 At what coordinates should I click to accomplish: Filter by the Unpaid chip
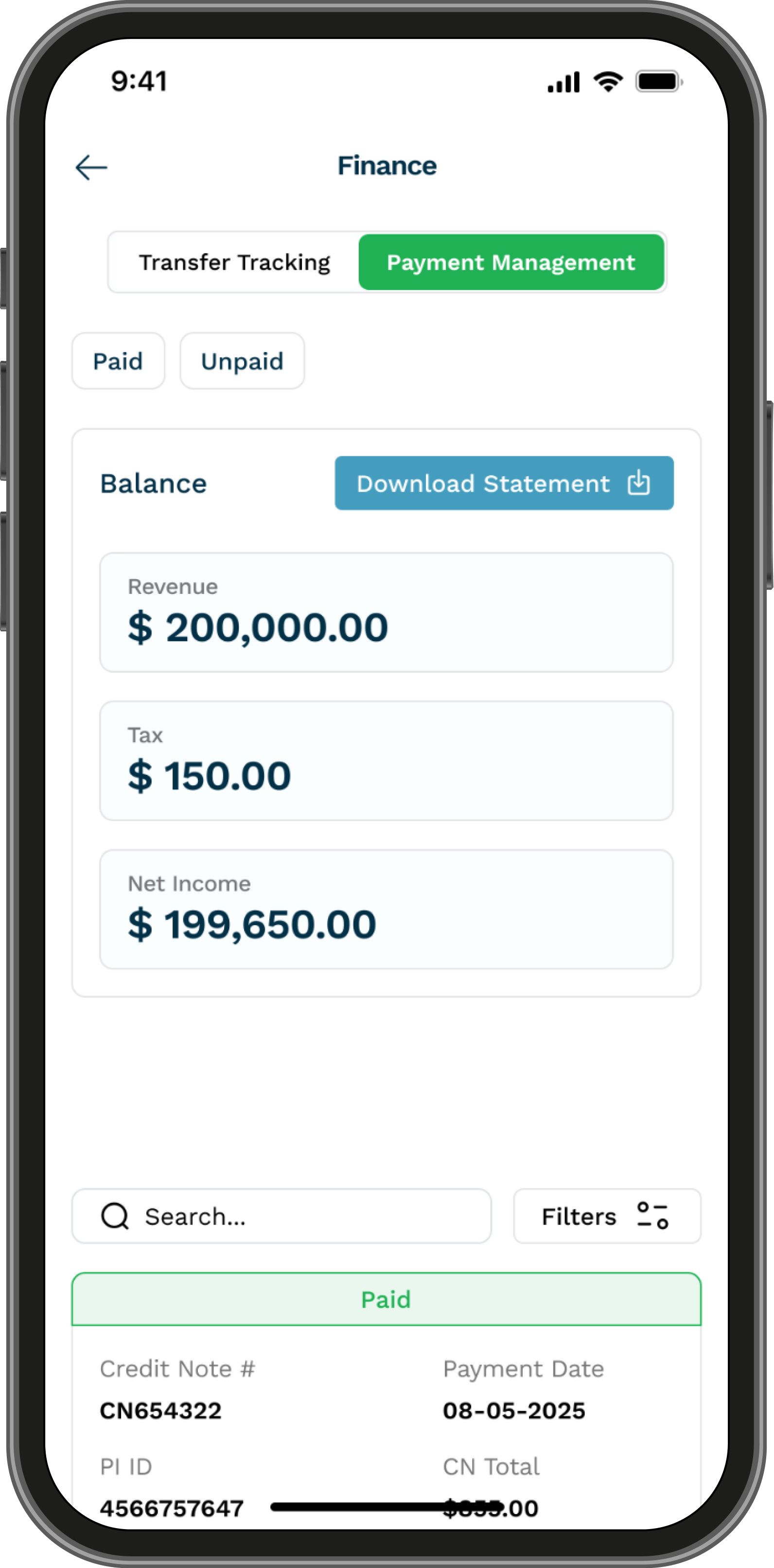[x=242, y=361]
